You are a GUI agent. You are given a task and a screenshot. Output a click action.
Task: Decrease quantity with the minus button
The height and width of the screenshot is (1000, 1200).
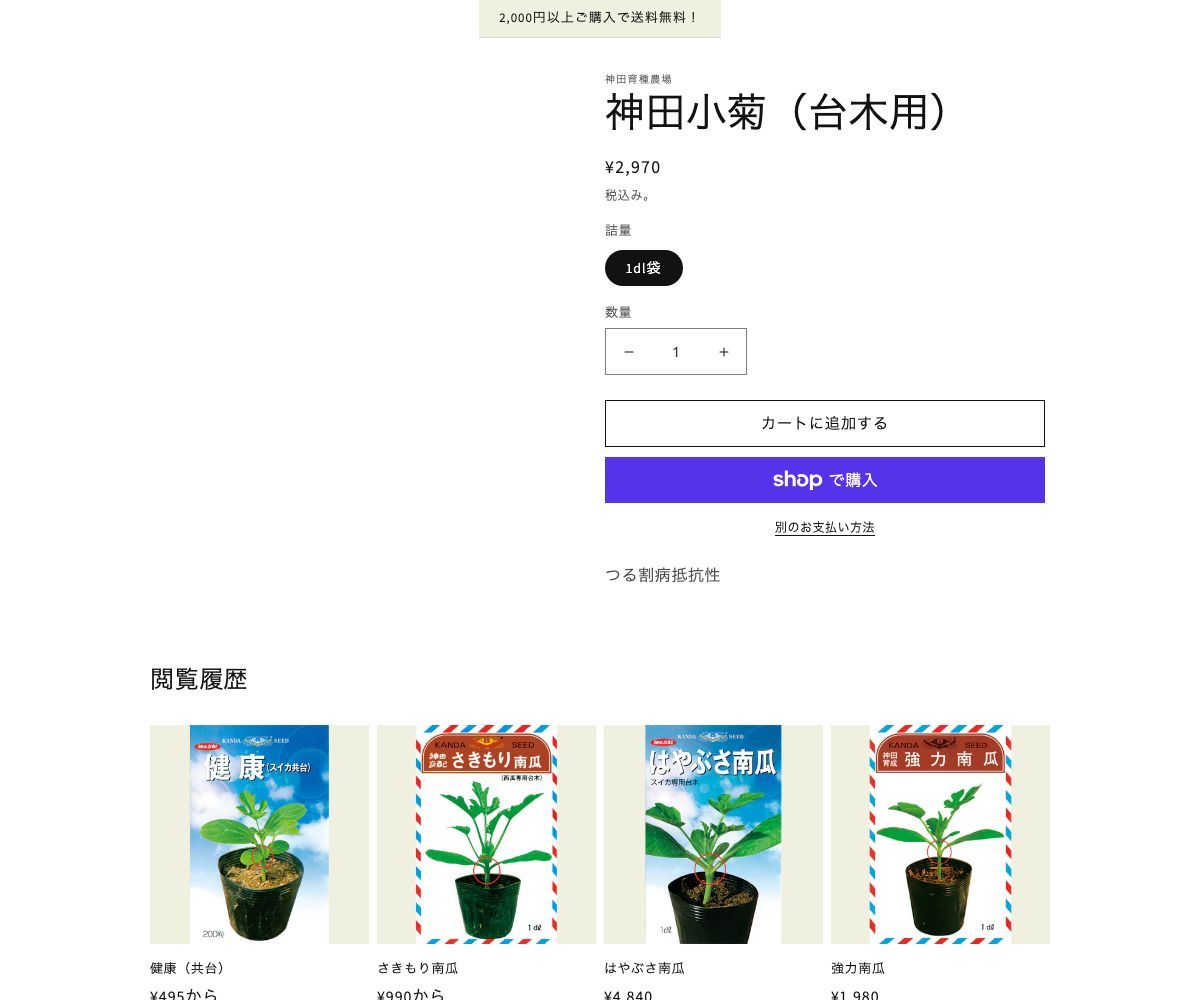(629, 352)
